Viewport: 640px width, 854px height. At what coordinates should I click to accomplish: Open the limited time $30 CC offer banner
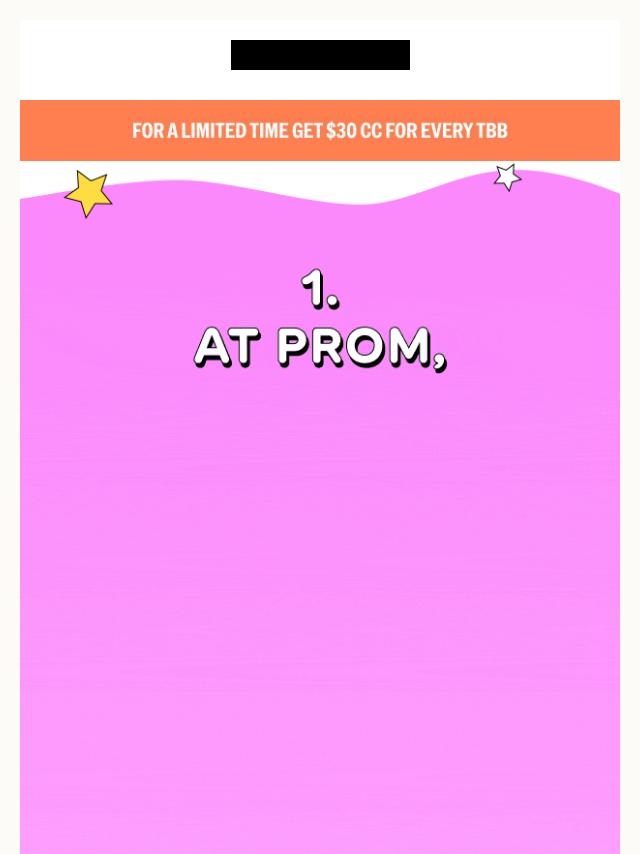pos(320,131)
